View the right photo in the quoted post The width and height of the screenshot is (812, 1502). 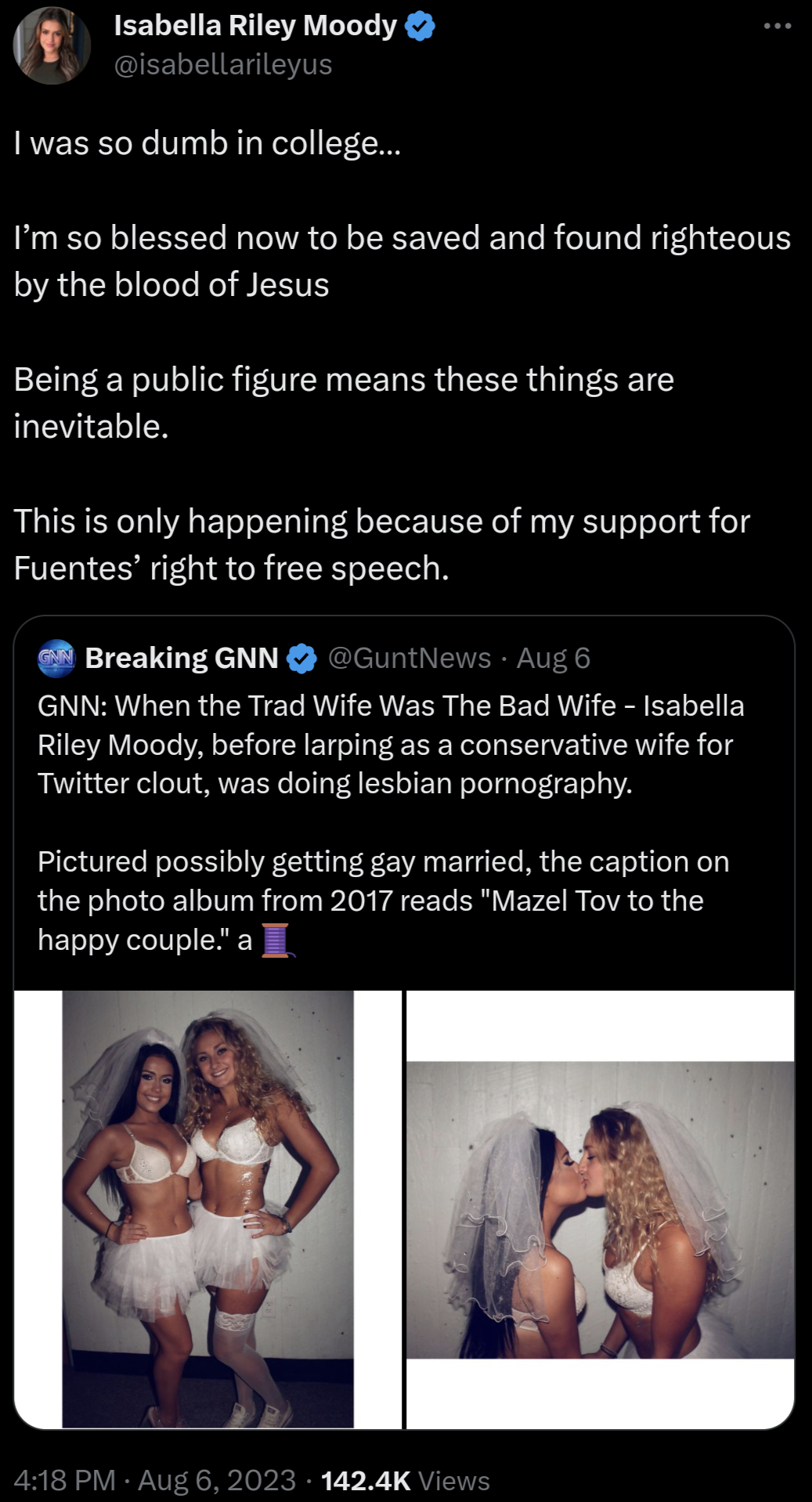click(600, 1208)
